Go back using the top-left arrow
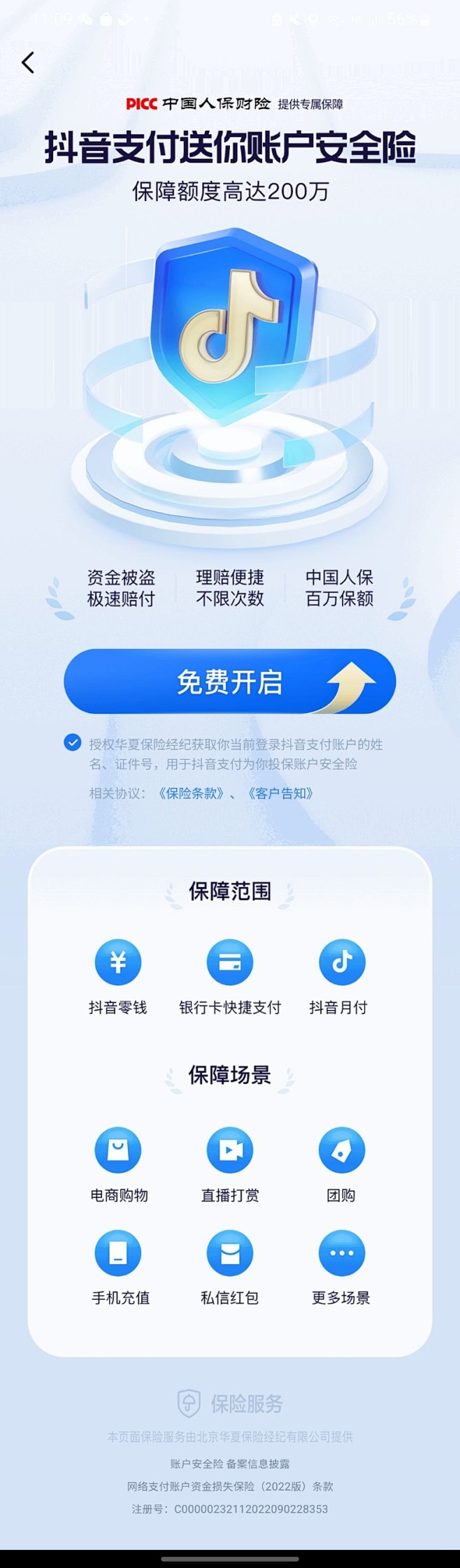 (x=28, y=63)
